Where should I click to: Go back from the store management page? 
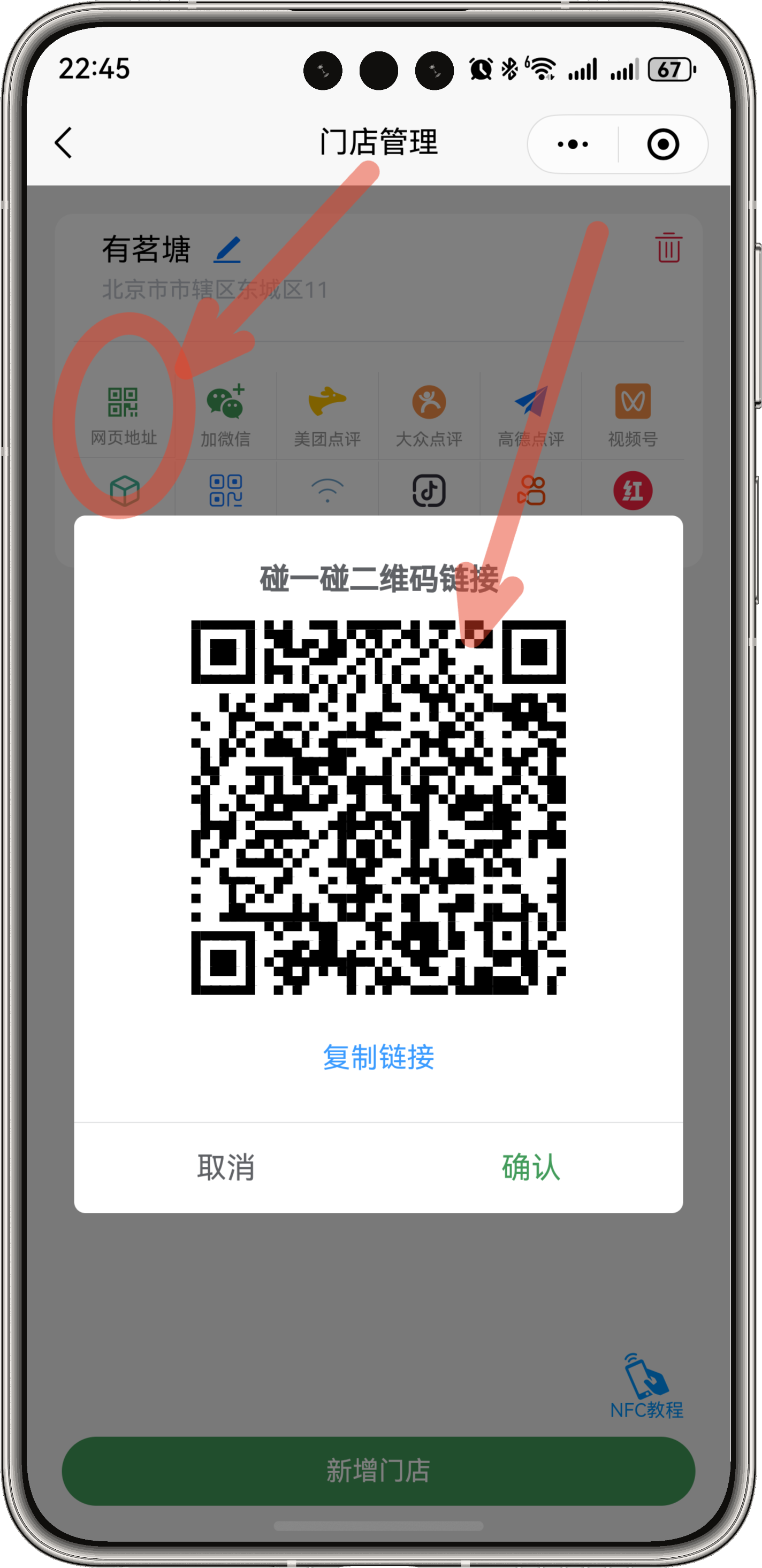pos(64,143)
